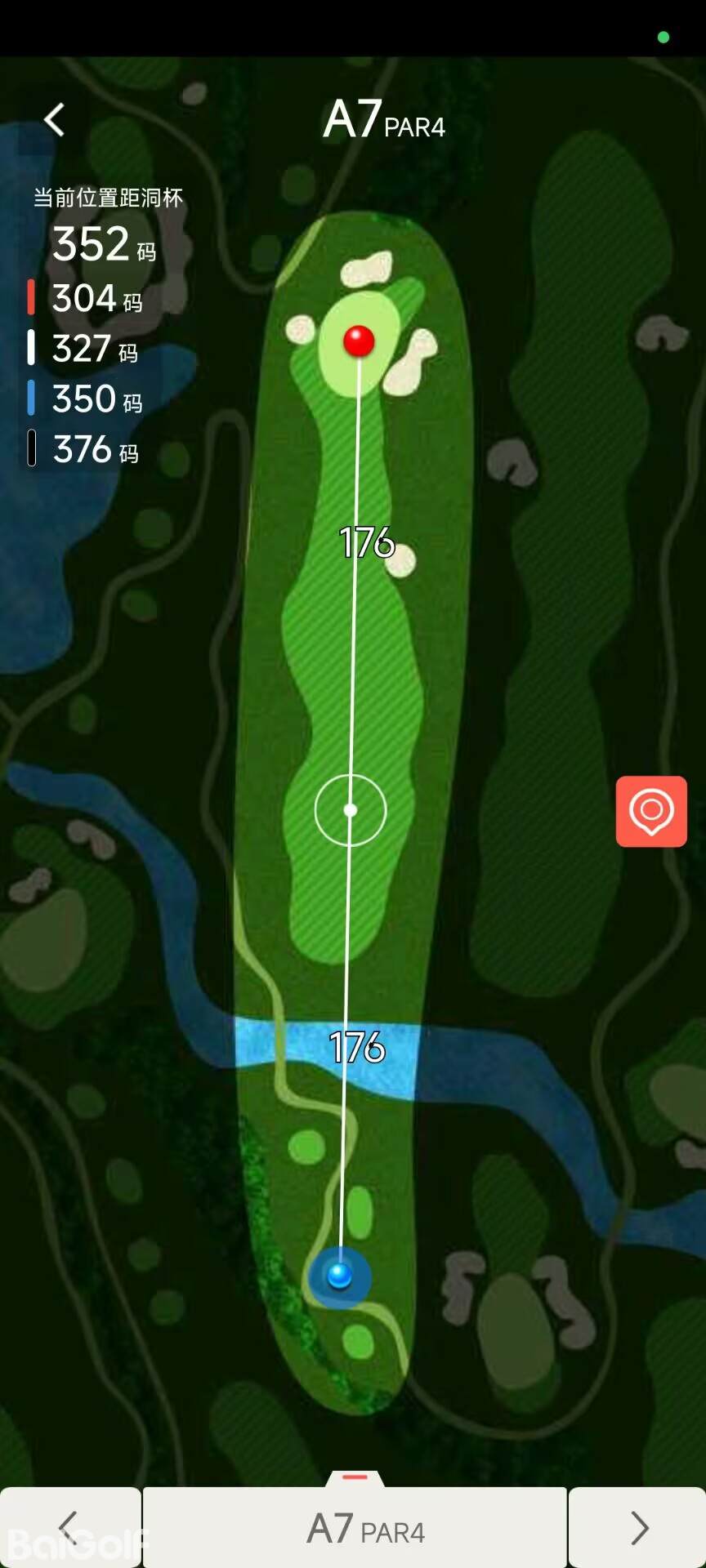This screenshot has height=1568, width=706.
Task: Tap the white target circle on fairway
Action: click(x=351, y=810)
